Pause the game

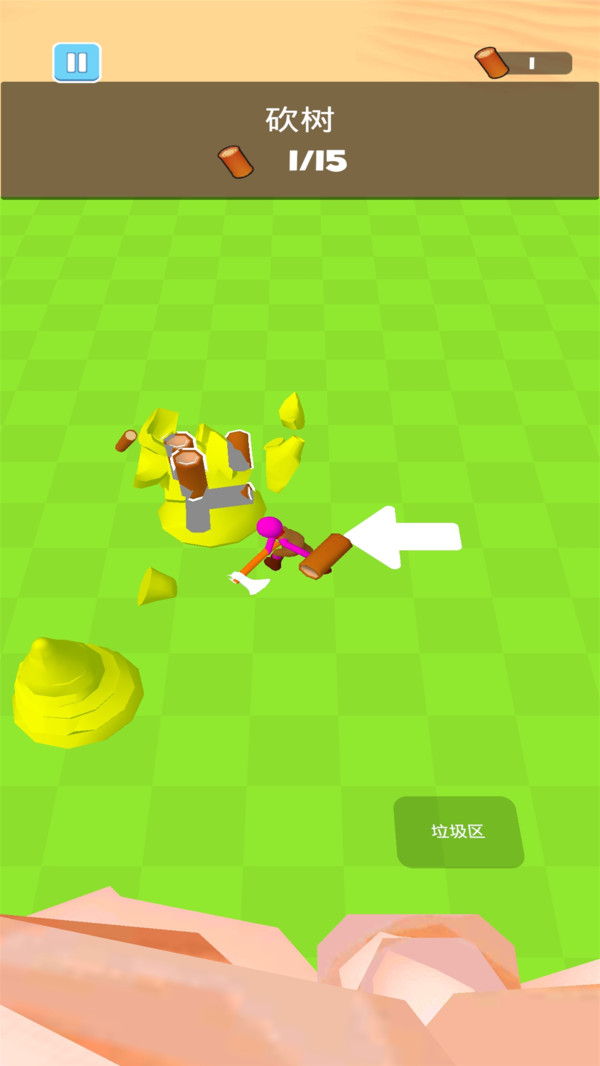pos(77,63)
